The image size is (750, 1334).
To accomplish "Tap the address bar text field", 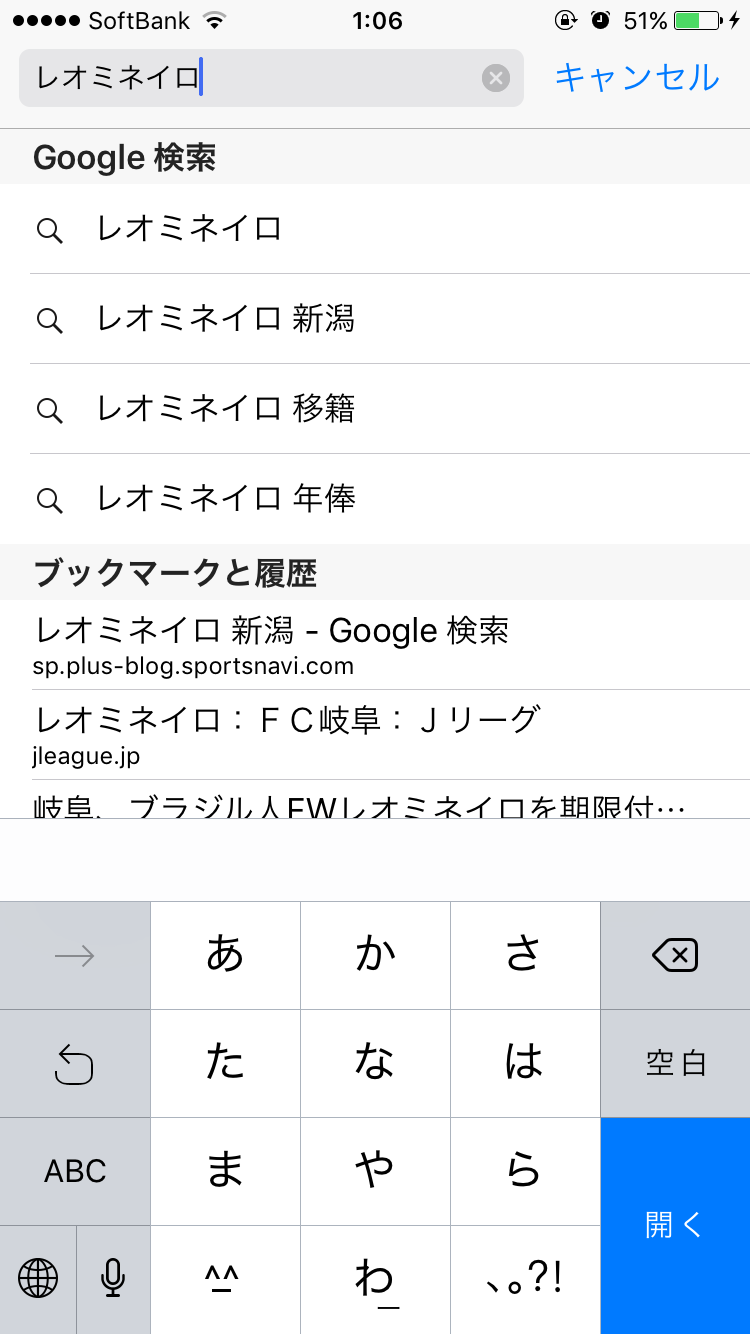I will click(250, 78).
